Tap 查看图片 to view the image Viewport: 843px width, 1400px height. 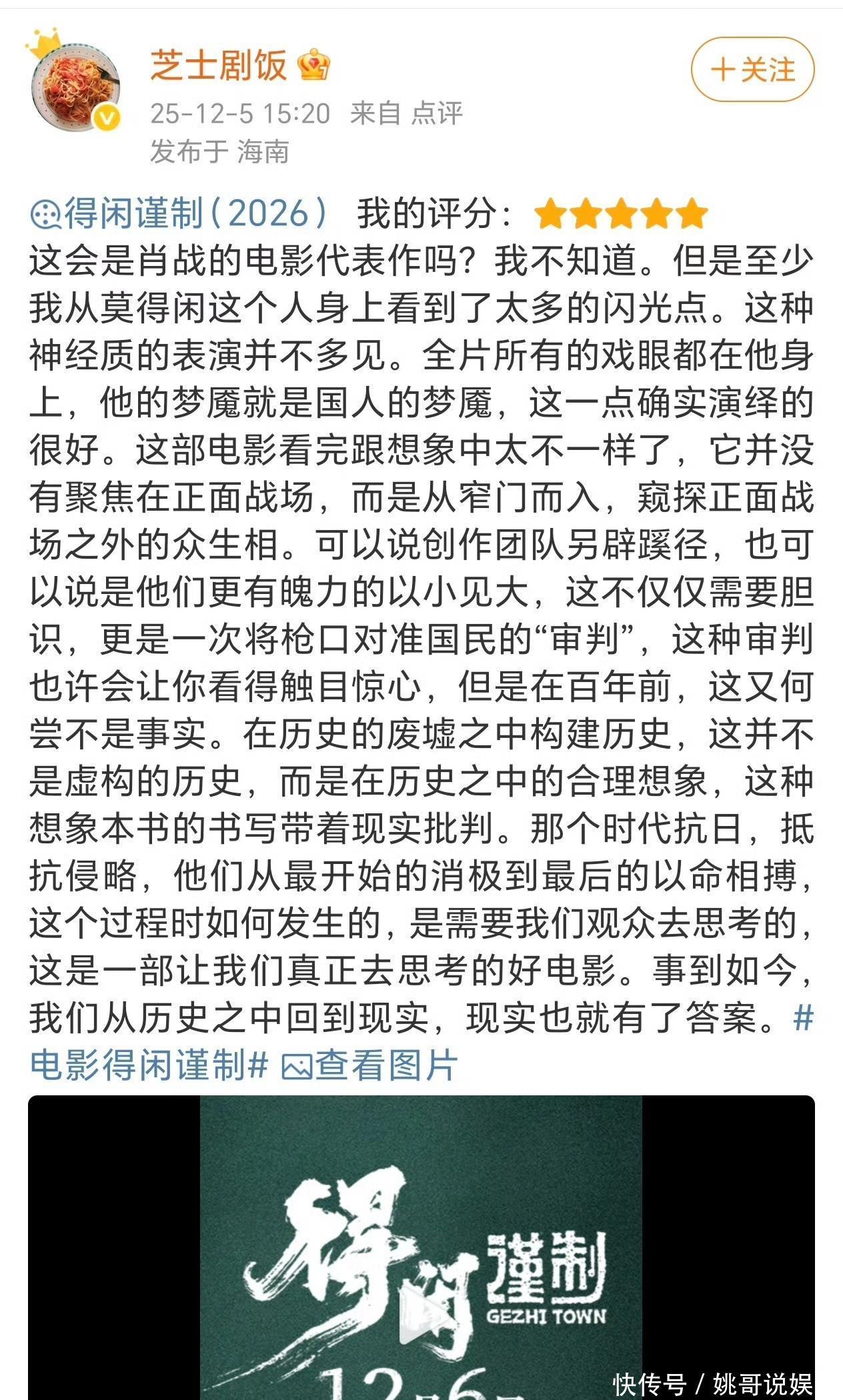tap(371, 1065)
